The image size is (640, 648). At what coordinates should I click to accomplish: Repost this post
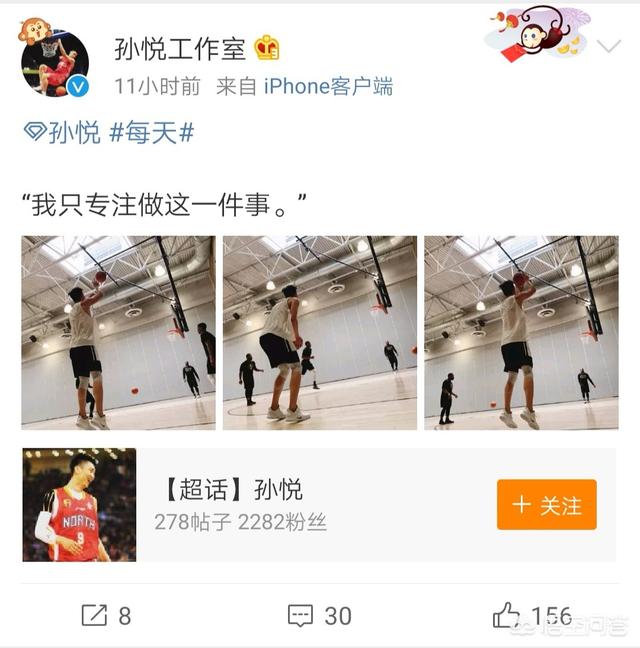click(x=106, y=615)
